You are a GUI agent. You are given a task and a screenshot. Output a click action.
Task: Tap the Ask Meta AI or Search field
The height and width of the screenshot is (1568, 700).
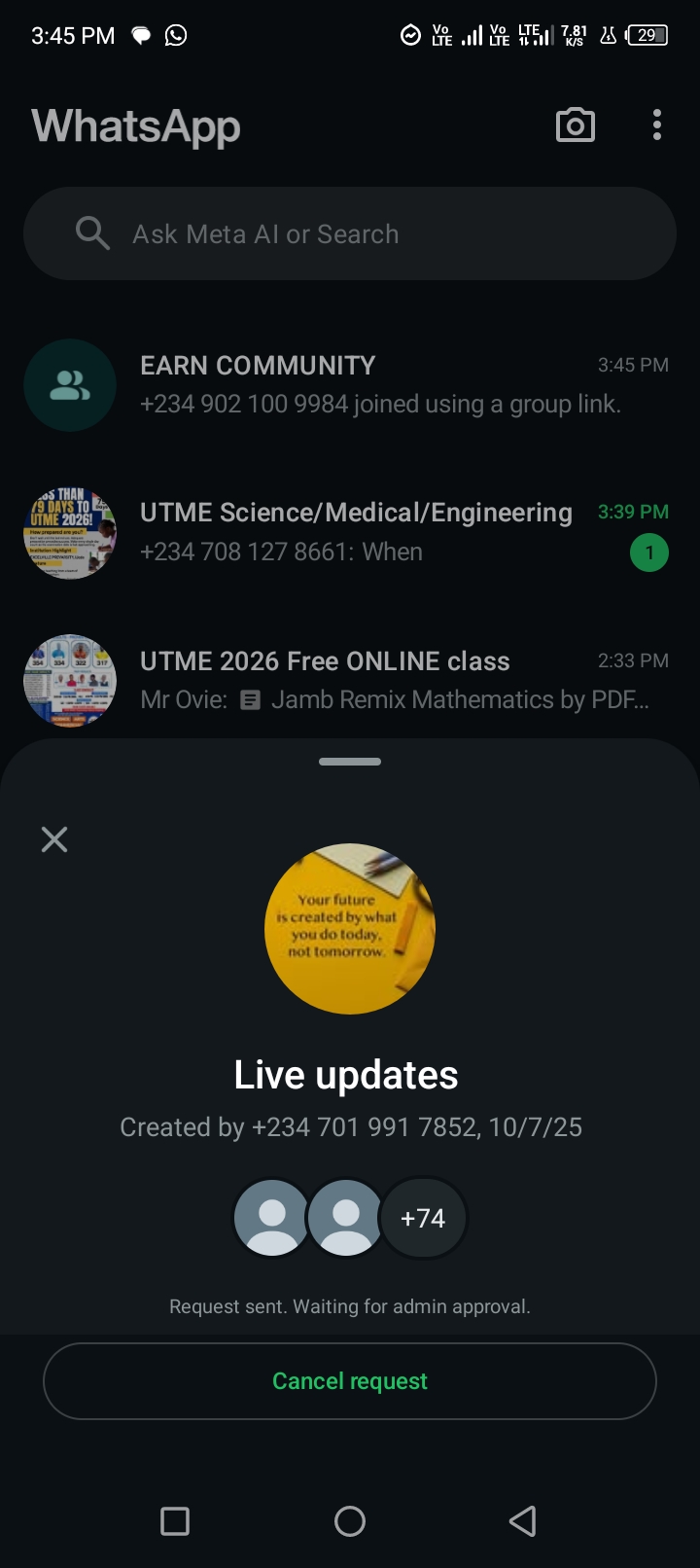click(350, 234)
